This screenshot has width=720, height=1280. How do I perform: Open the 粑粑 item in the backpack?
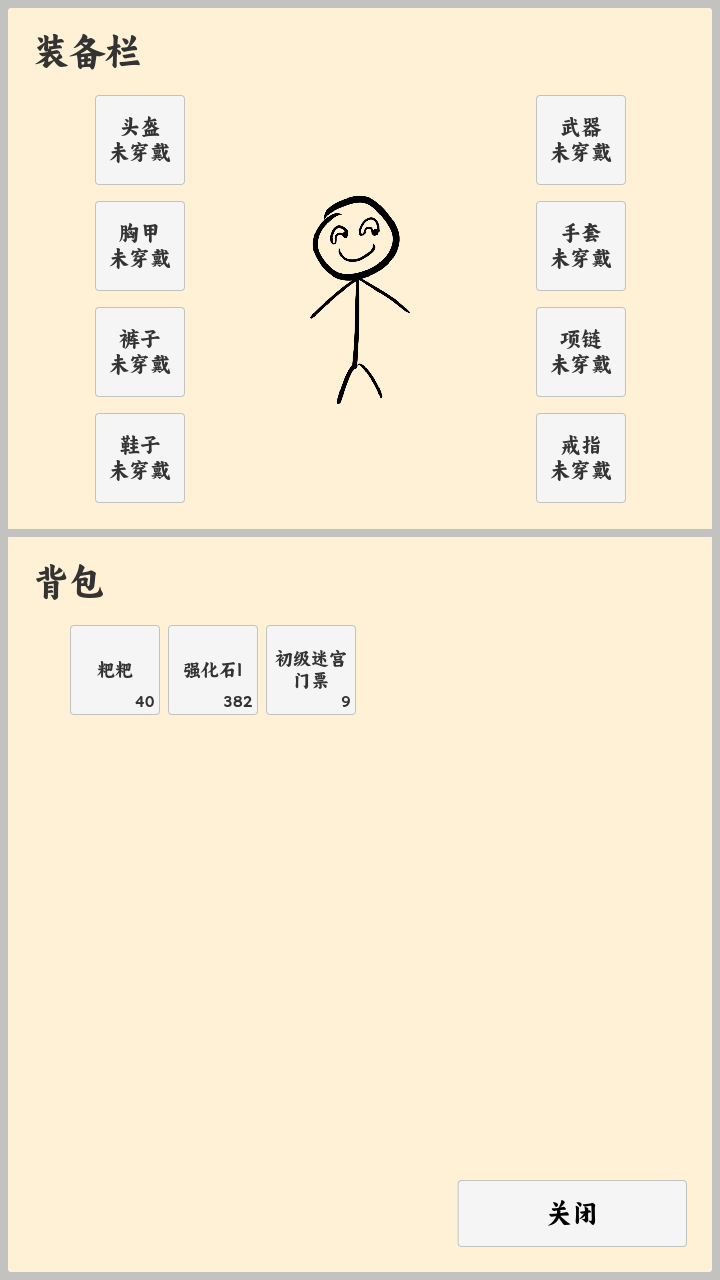tap(114, 670)
